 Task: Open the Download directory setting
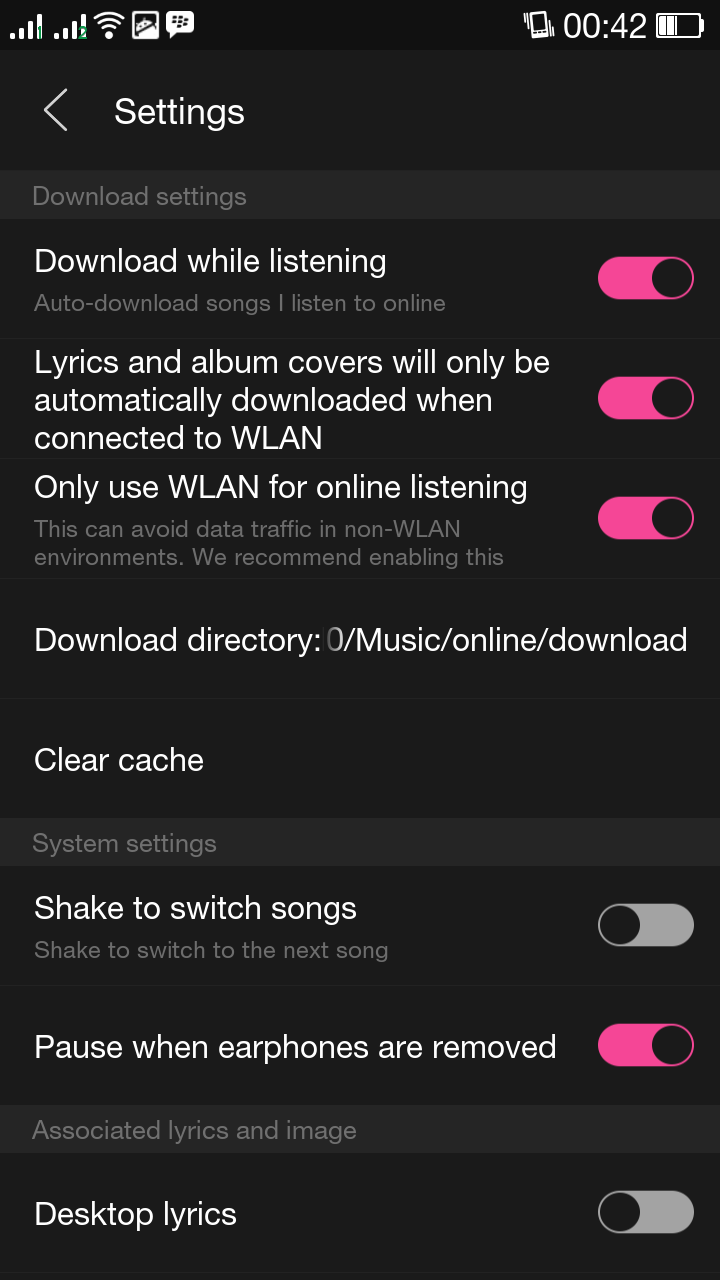pyautogui.click(x=360, y=639)
